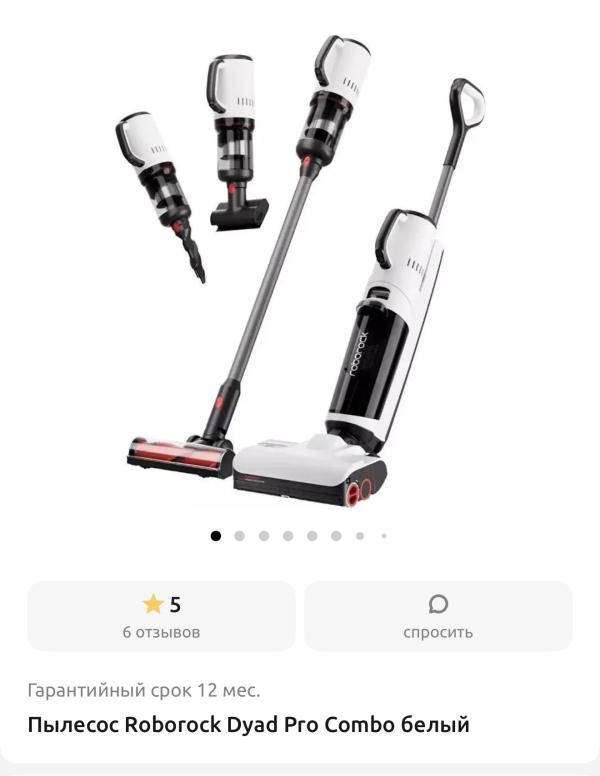The width and height of the screenshot is (600, 776).
Task: Select the second image carousel dot
Action: click(240, 536)
